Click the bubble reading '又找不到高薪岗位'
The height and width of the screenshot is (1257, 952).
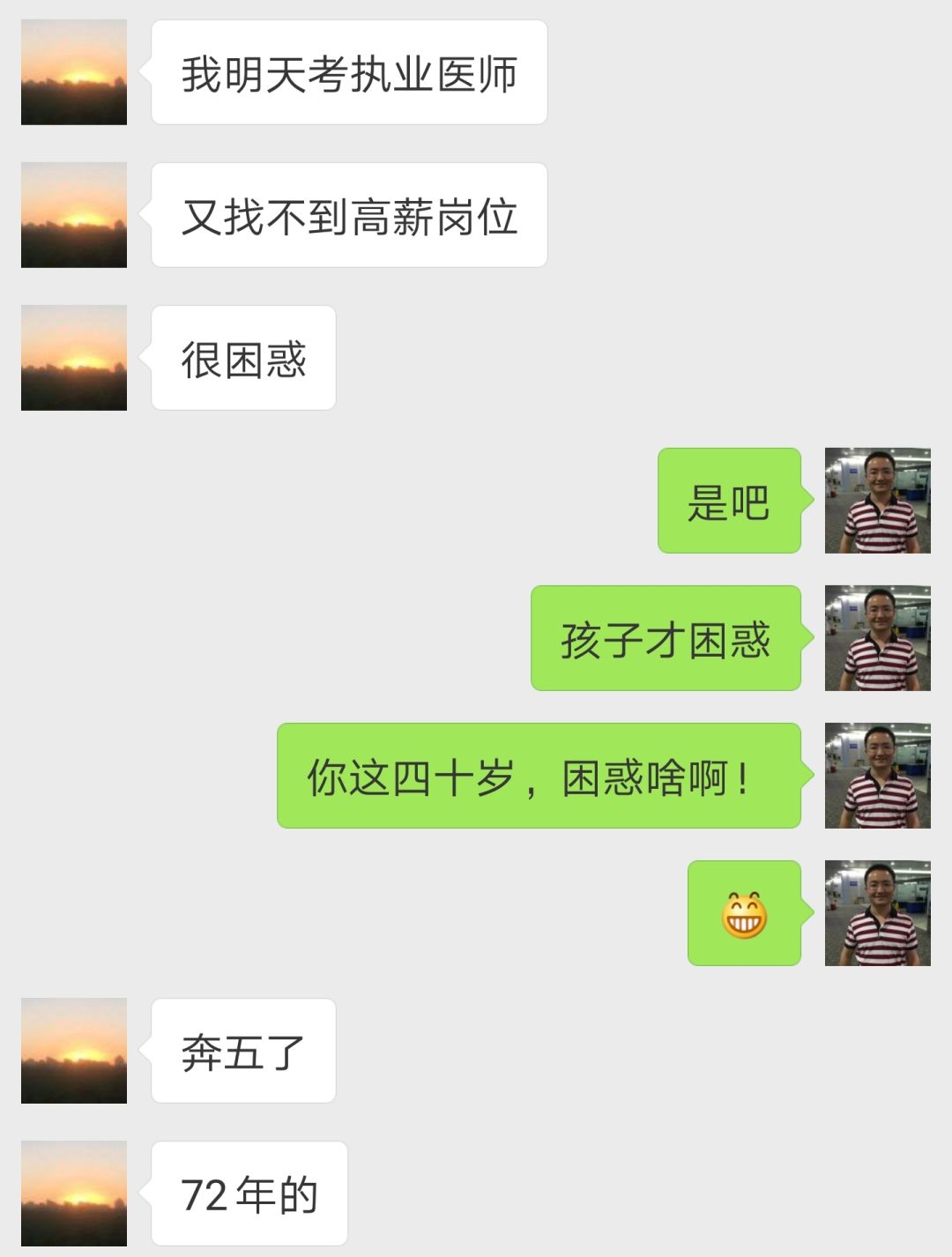point(348,213)
